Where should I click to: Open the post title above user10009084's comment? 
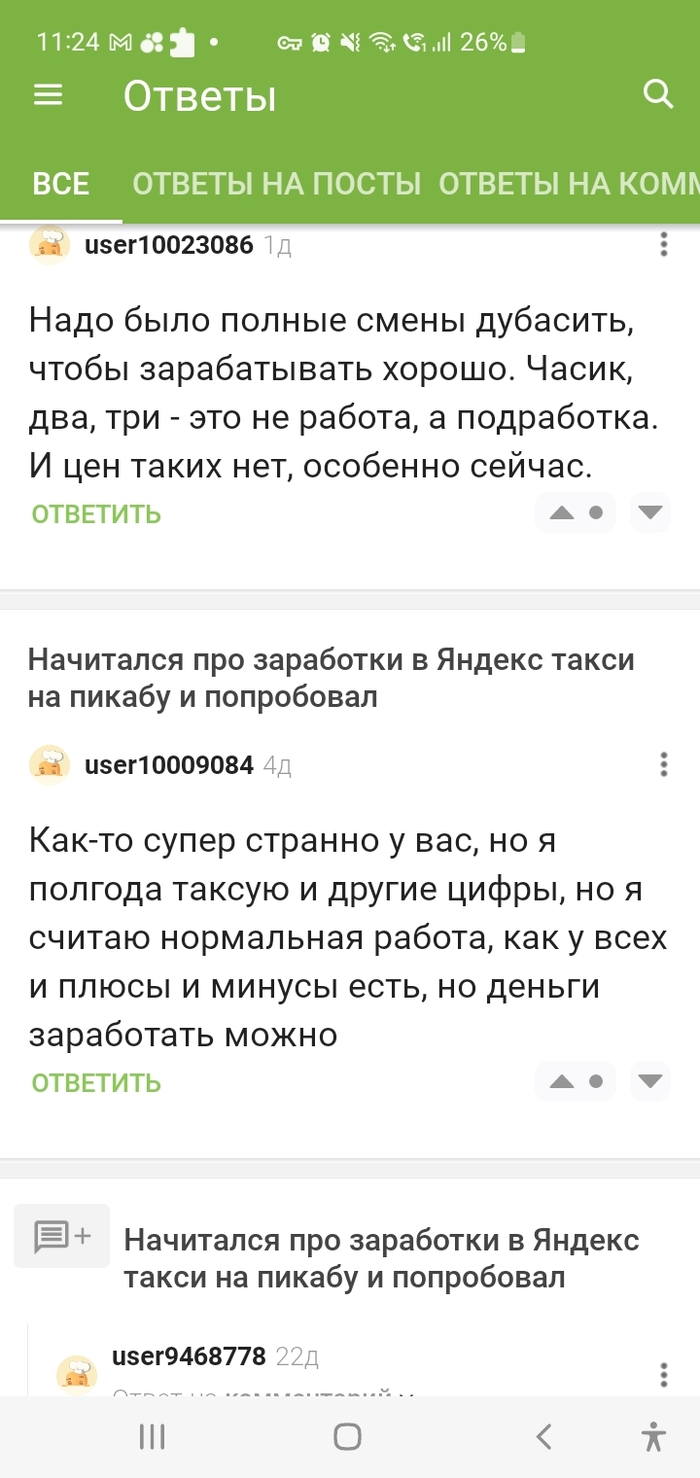pos(330,678)
